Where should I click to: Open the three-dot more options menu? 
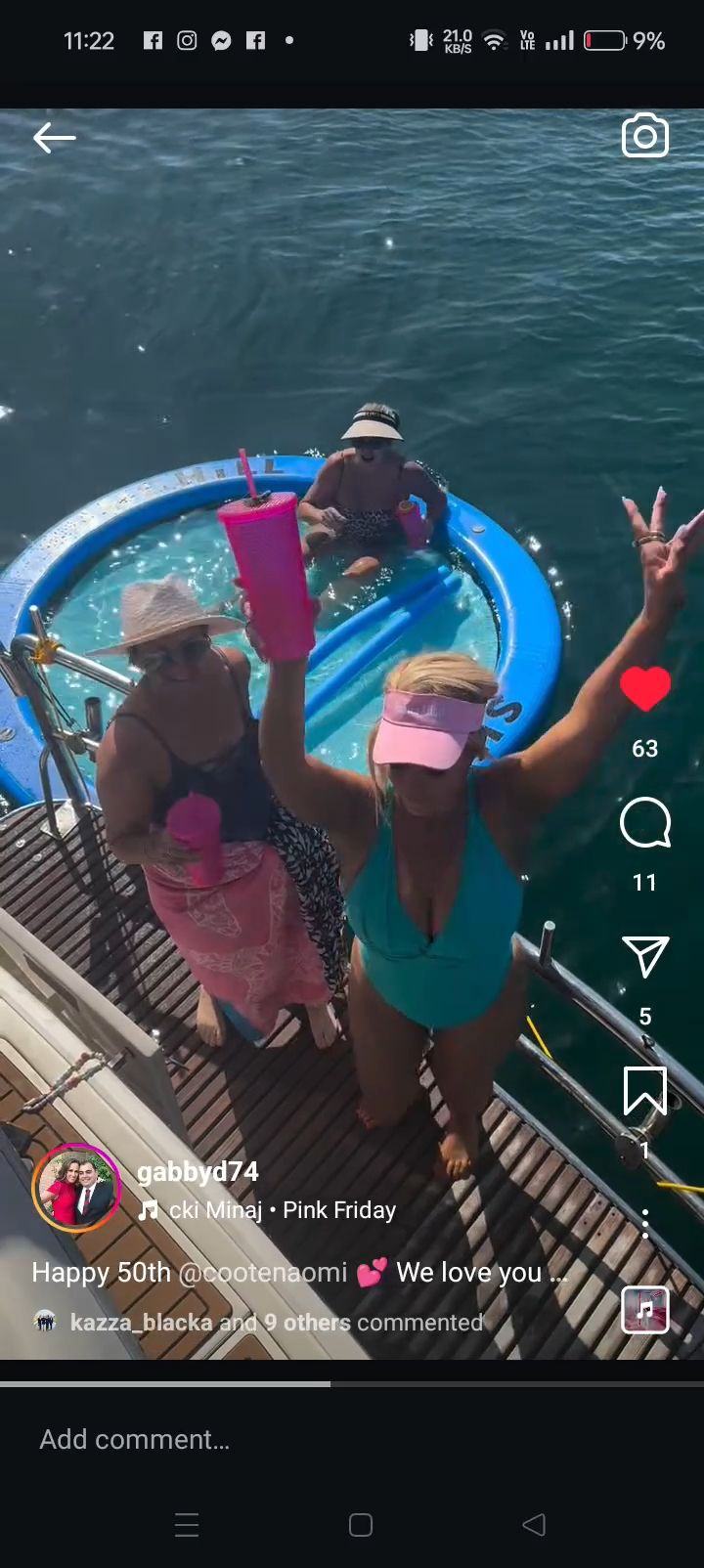pyautogui.click(x=645, y=1223)
